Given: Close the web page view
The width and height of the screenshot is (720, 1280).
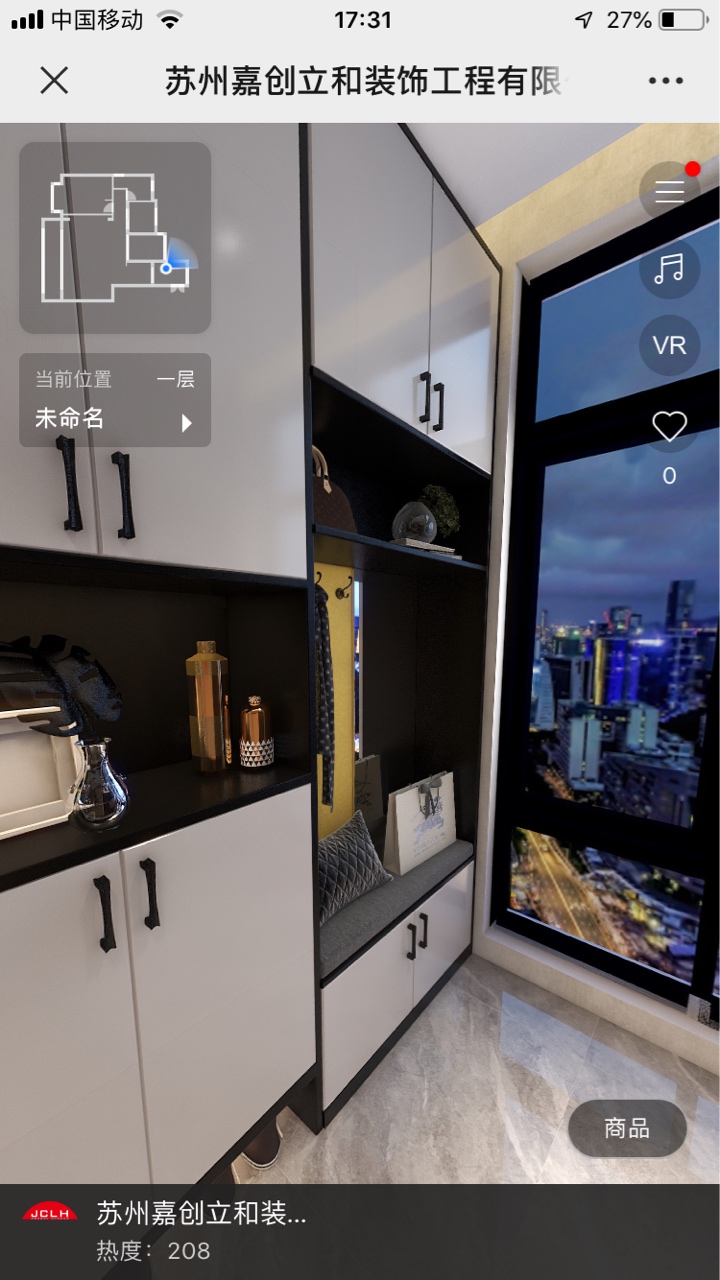Looking at the screenshot, I should click(x=54, y=81).
